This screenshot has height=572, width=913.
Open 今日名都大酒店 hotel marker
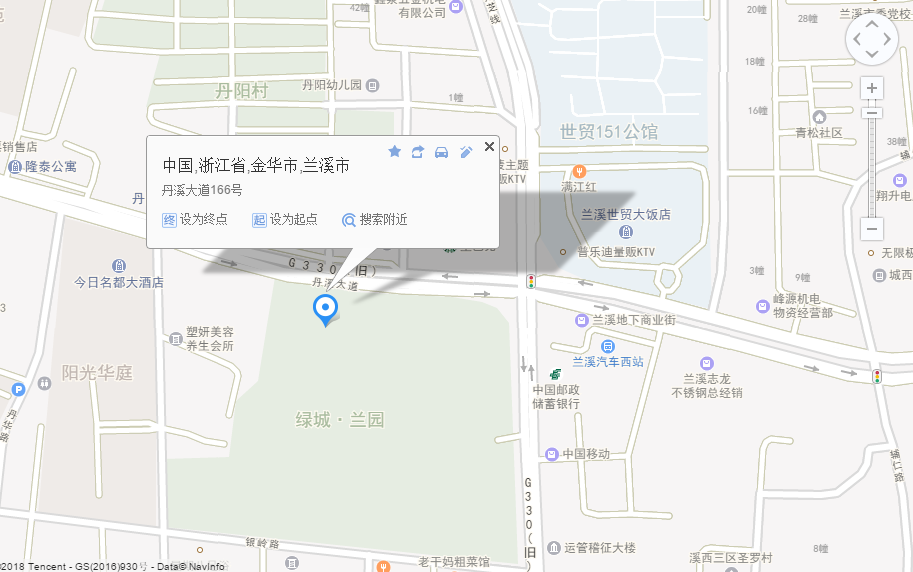pos(119,266)
